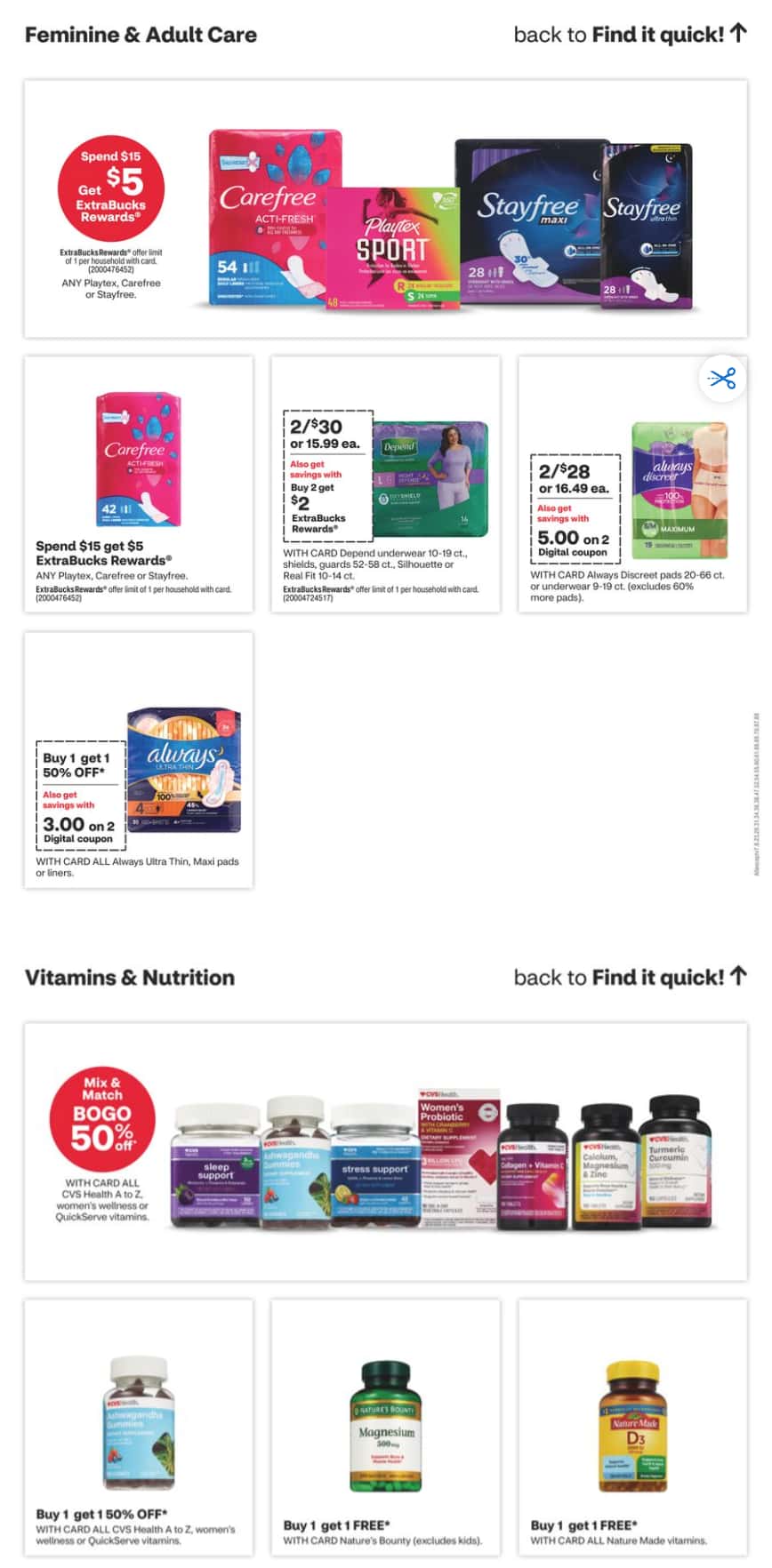View the Depend underwear 2/$30 offer
Viewport: 772px width, 1568px height.
pyautogui.click(x=385, y=484)
